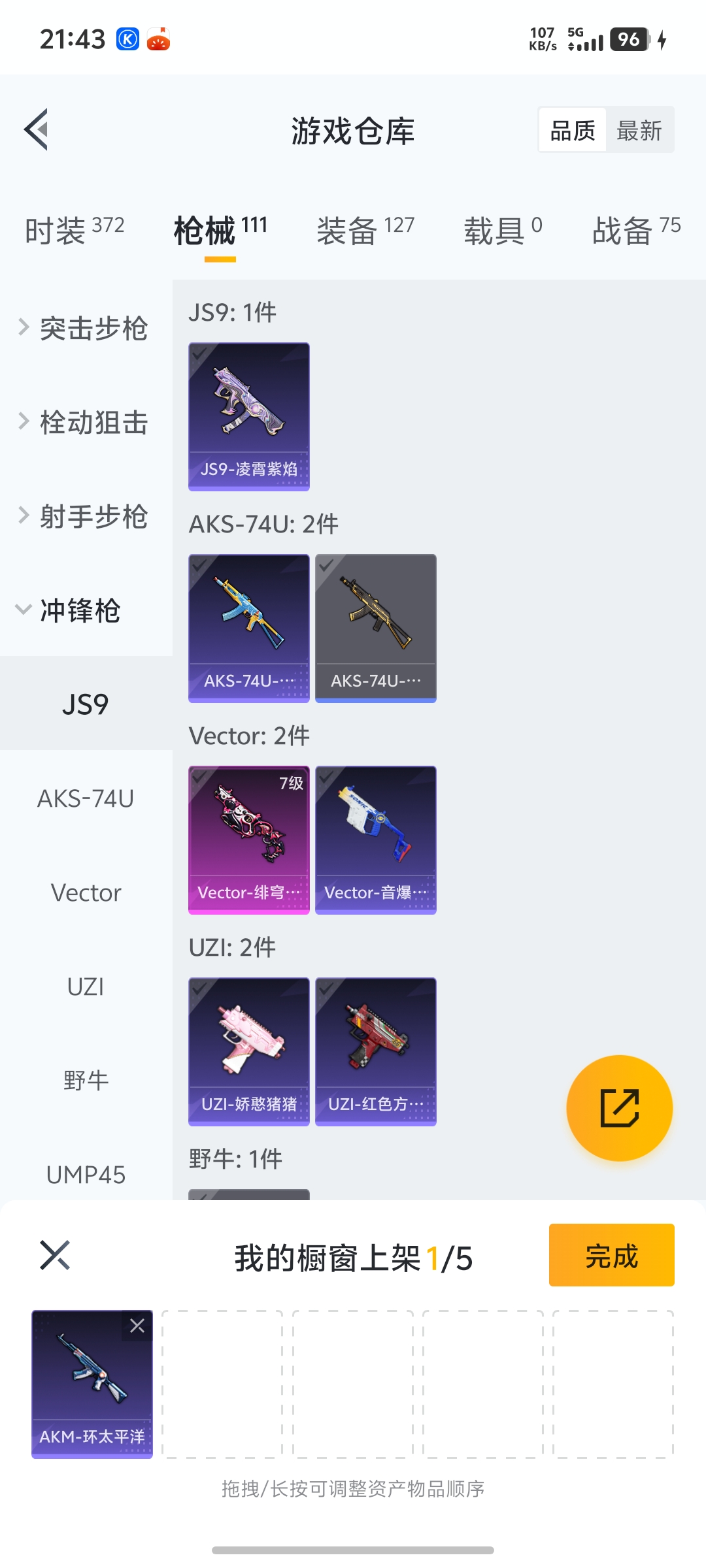
Task: Choose the UZI-娇憨猪猪 skin
Action: pos(249,1051)
